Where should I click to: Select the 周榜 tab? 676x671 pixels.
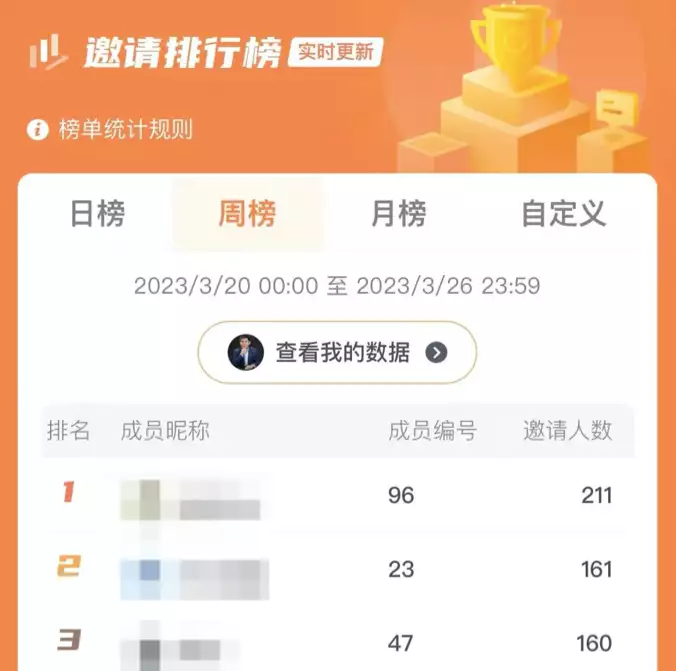pos(247,214)
